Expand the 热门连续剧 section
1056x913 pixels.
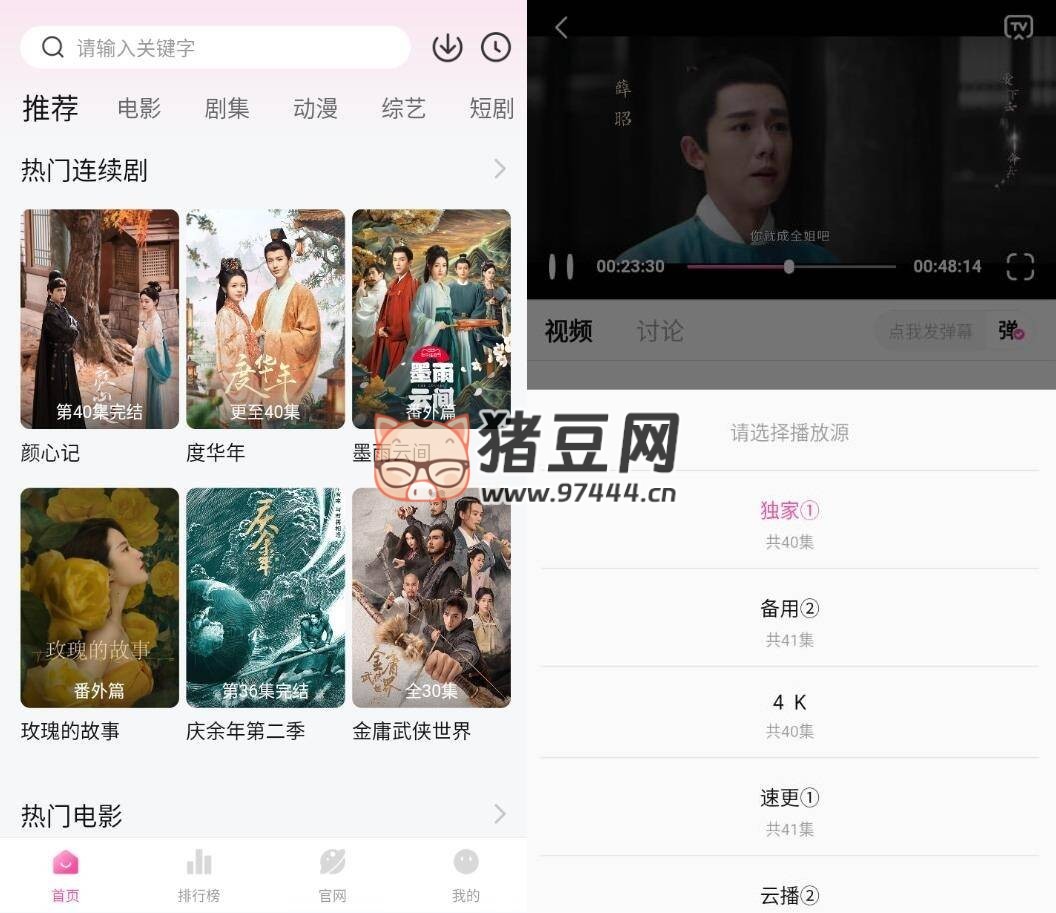pyautogui.click(x=499, y=170)
